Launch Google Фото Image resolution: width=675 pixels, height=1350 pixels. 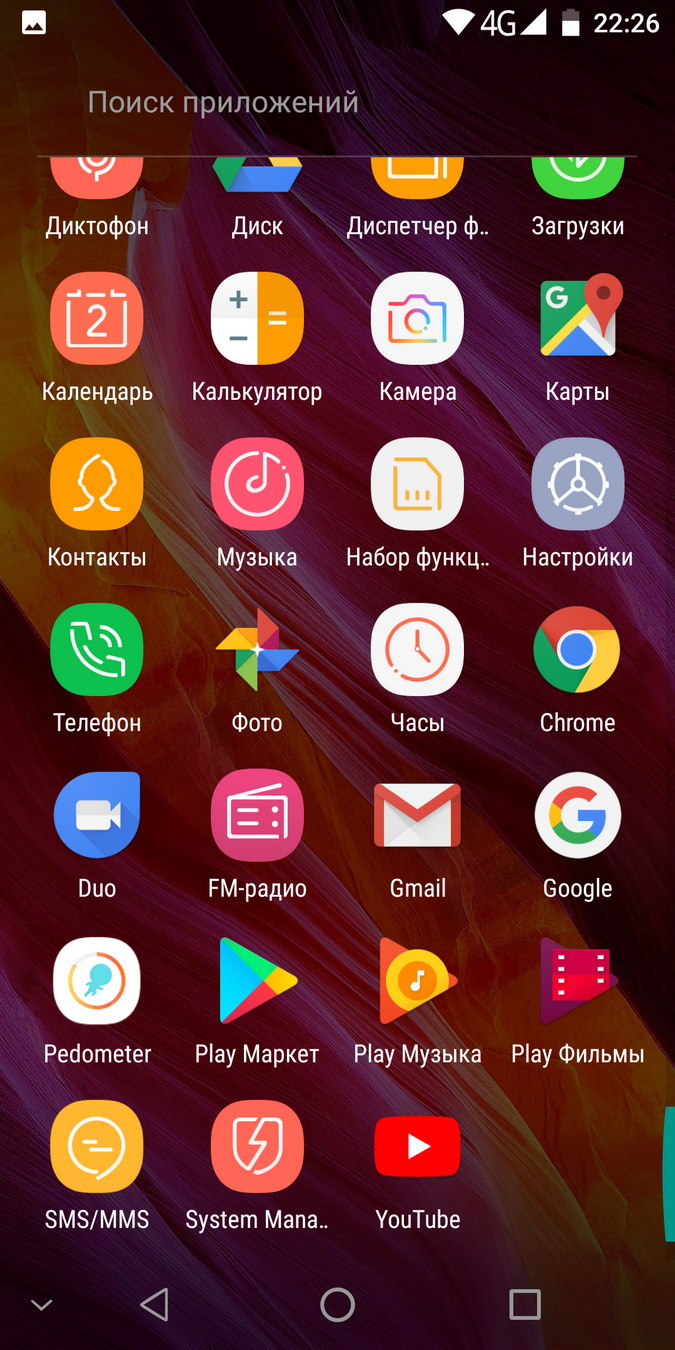257,650
